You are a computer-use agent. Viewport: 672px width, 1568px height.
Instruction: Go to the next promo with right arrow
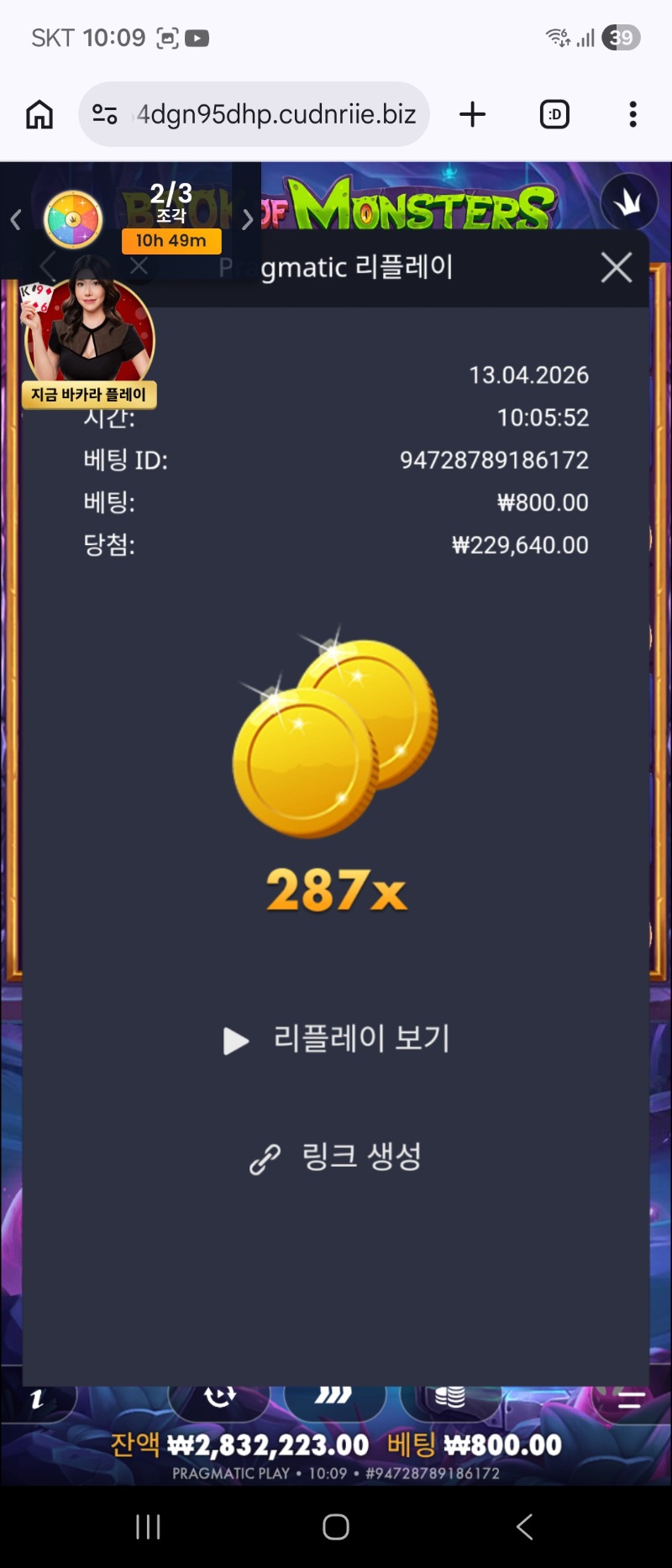247,220
